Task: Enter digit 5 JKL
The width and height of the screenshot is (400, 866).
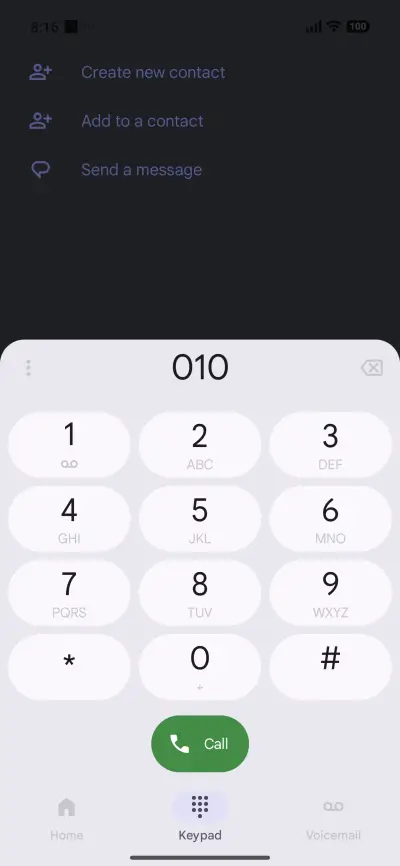Action: 199,519
